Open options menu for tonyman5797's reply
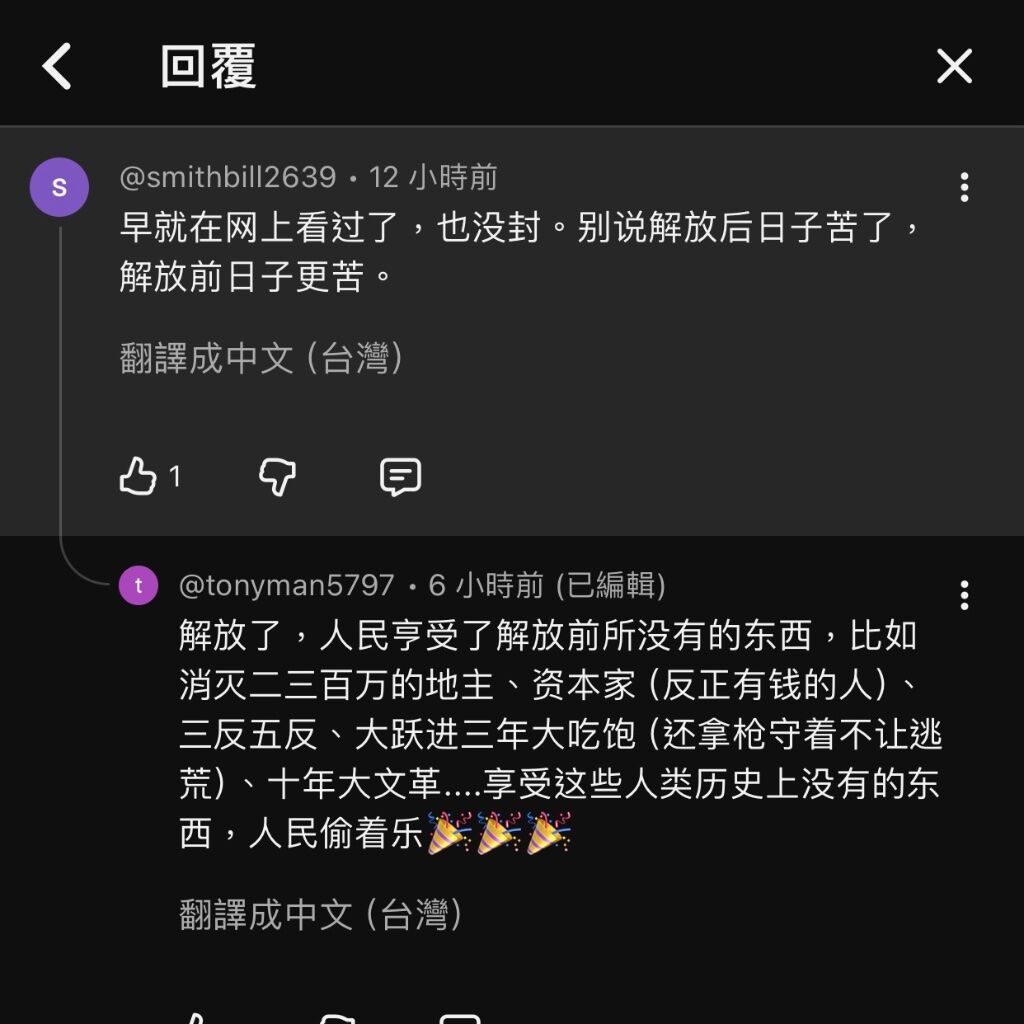 tap(964, 595)
